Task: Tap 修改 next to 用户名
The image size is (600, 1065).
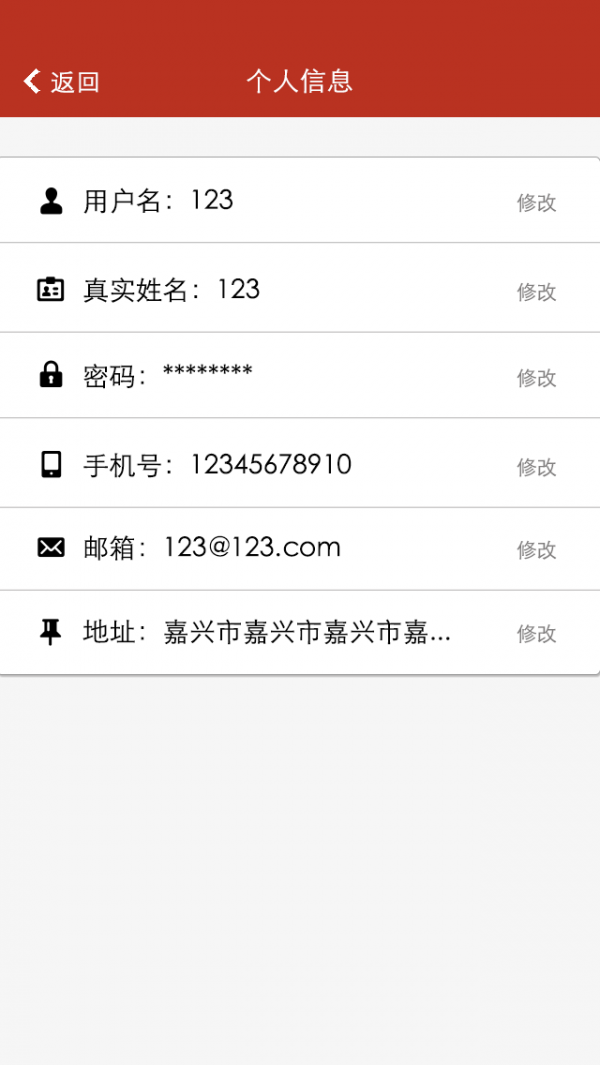Action: [x=537, y=202]
